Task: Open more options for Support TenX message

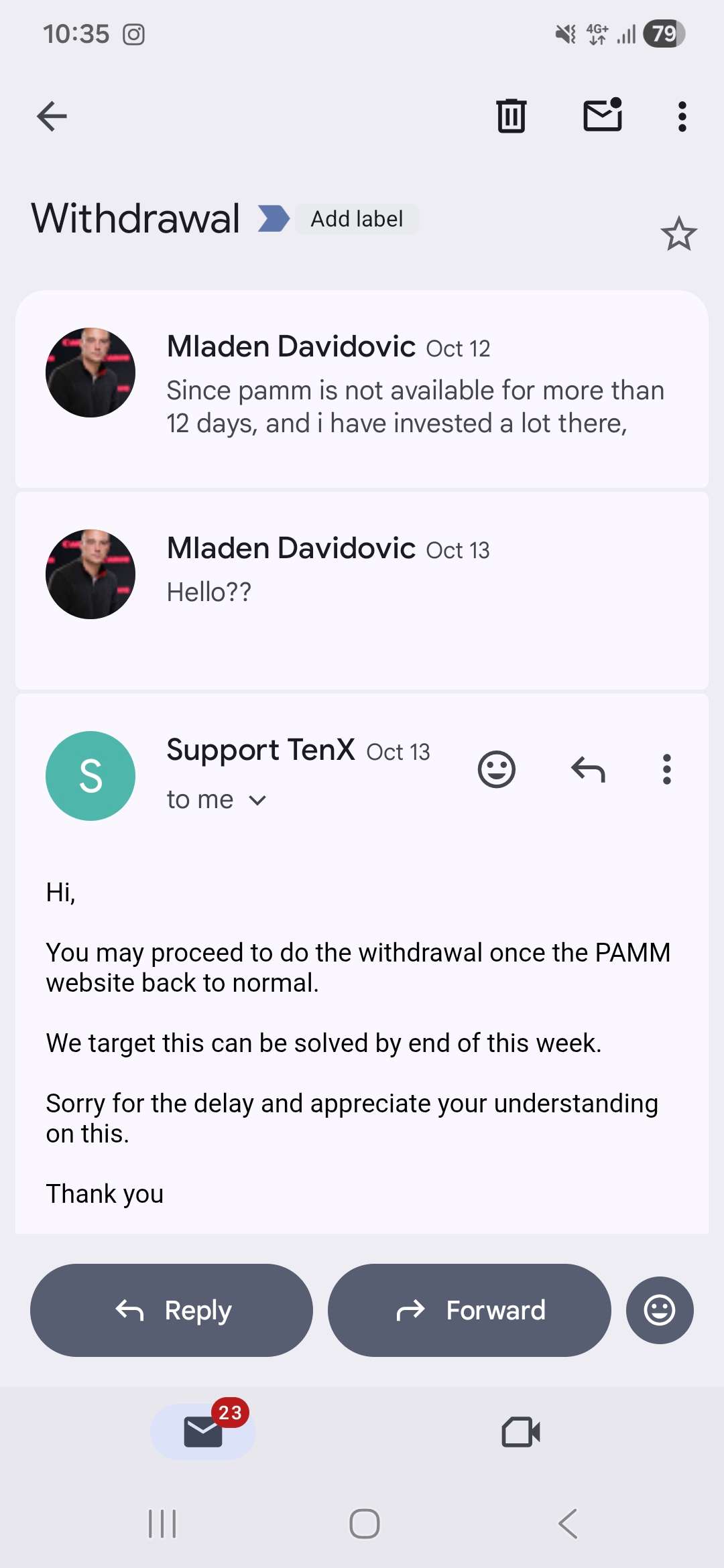Action: click(x=666, y=769)
